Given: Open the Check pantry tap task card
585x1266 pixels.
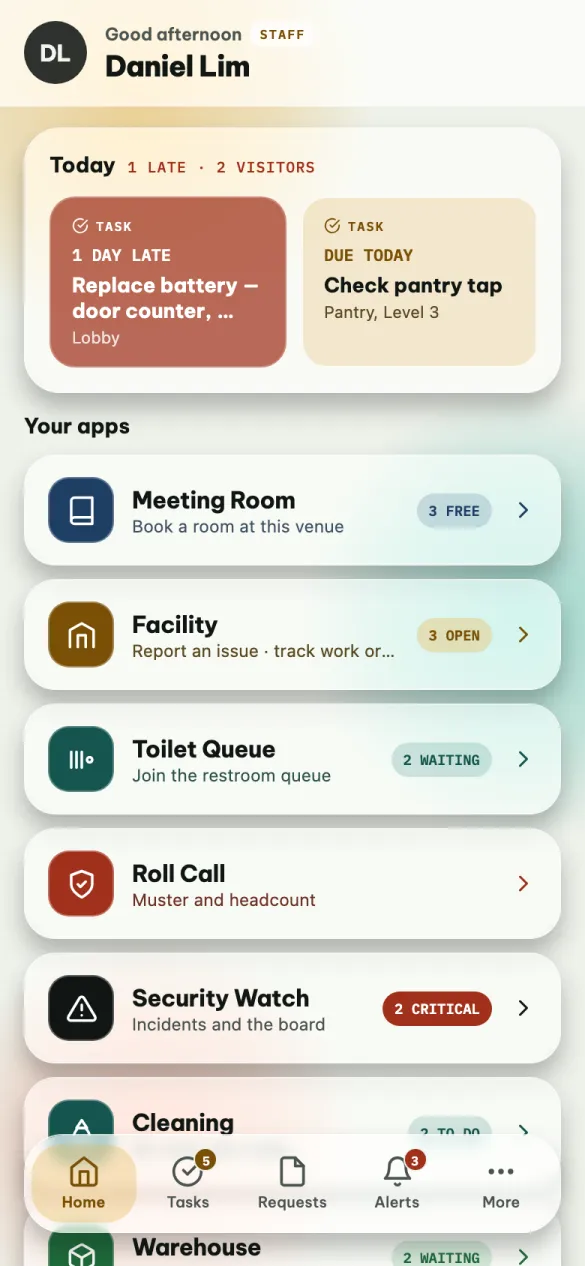Looking at the screenshot, I should click(x=419, y=282).
